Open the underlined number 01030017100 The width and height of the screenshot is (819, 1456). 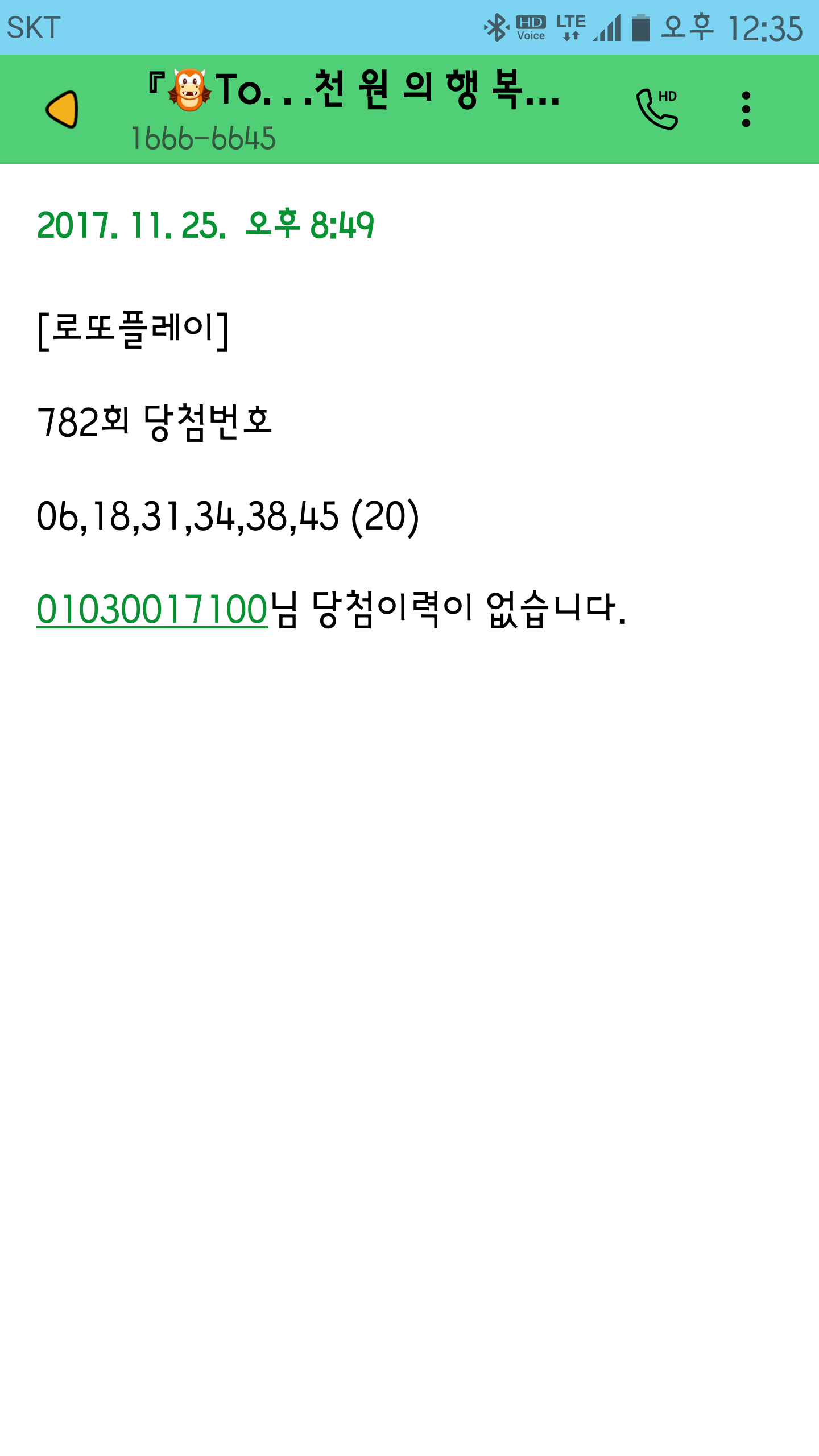coord(152,609)
